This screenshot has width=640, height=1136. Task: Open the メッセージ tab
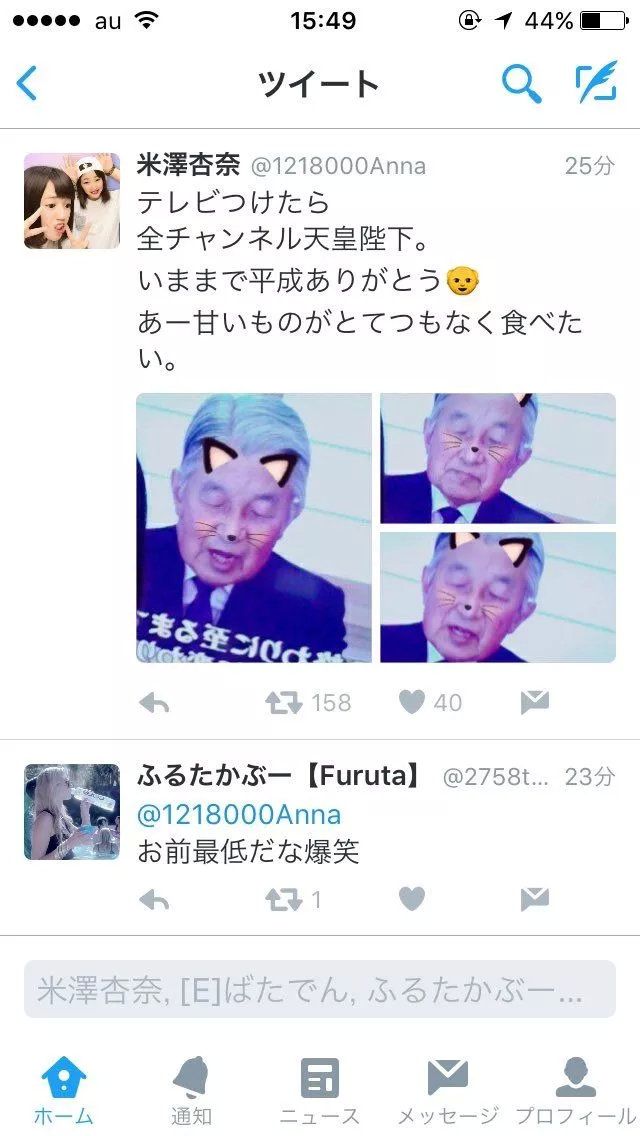coord(447,1090)
